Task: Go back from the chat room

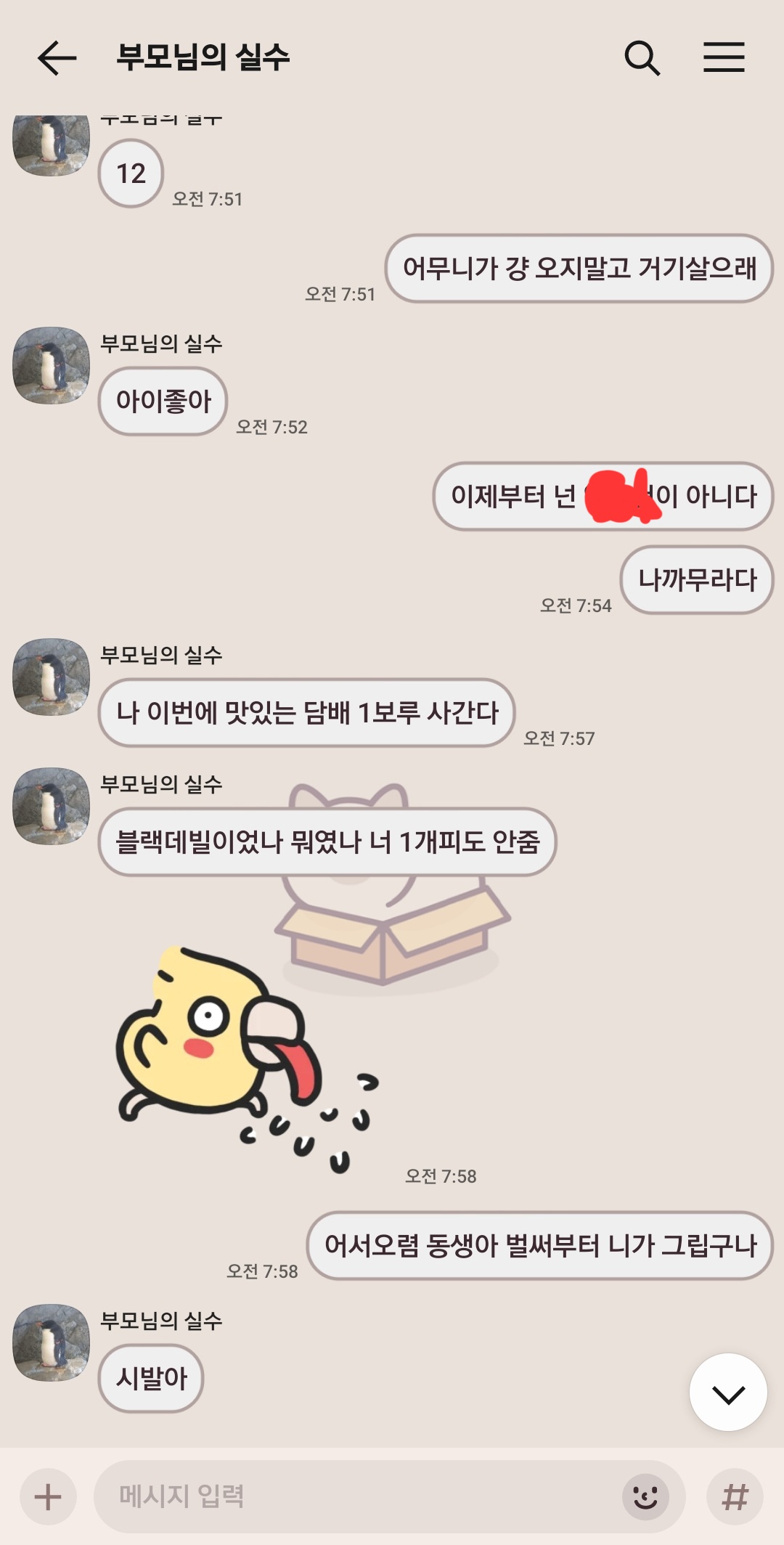Action: 57,58
